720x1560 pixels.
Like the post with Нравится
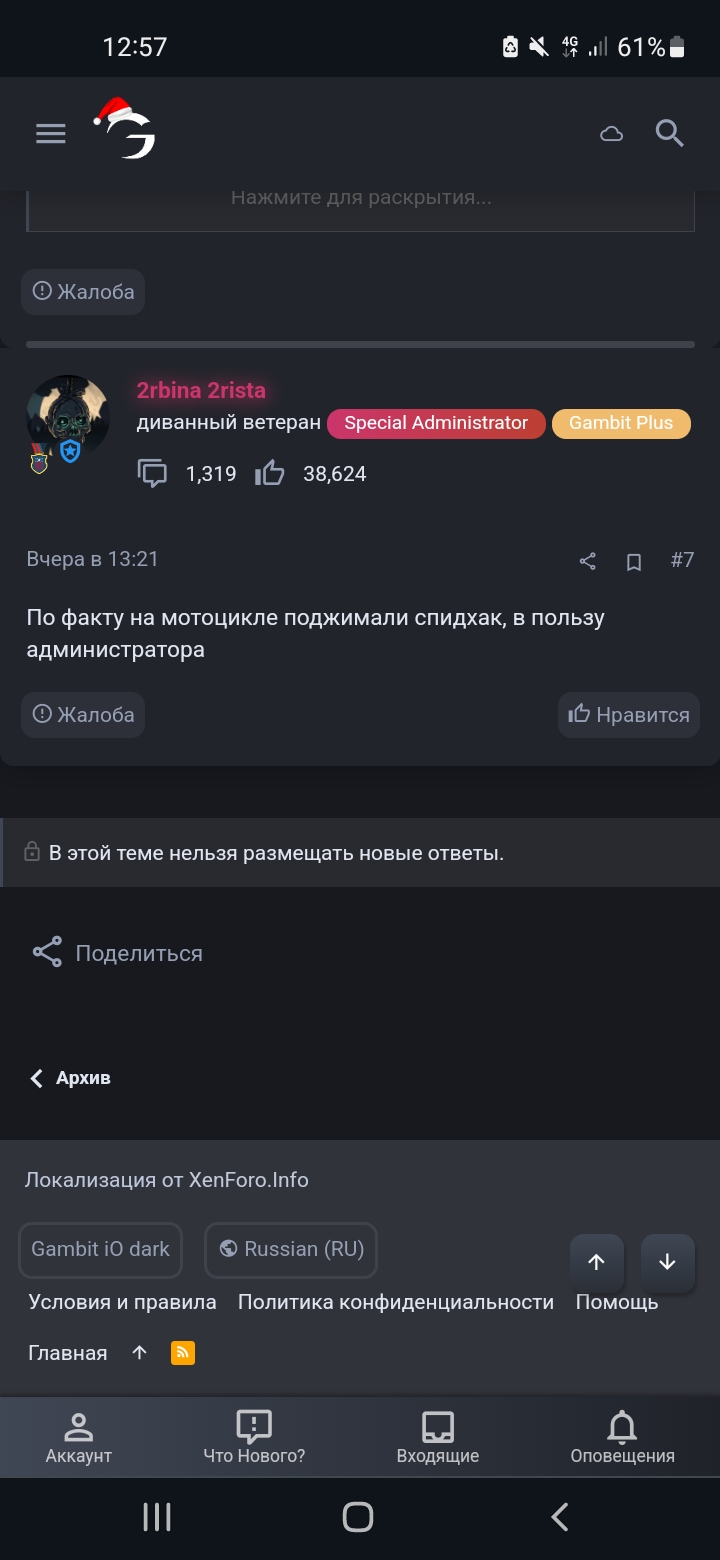[x=629, y=715]
